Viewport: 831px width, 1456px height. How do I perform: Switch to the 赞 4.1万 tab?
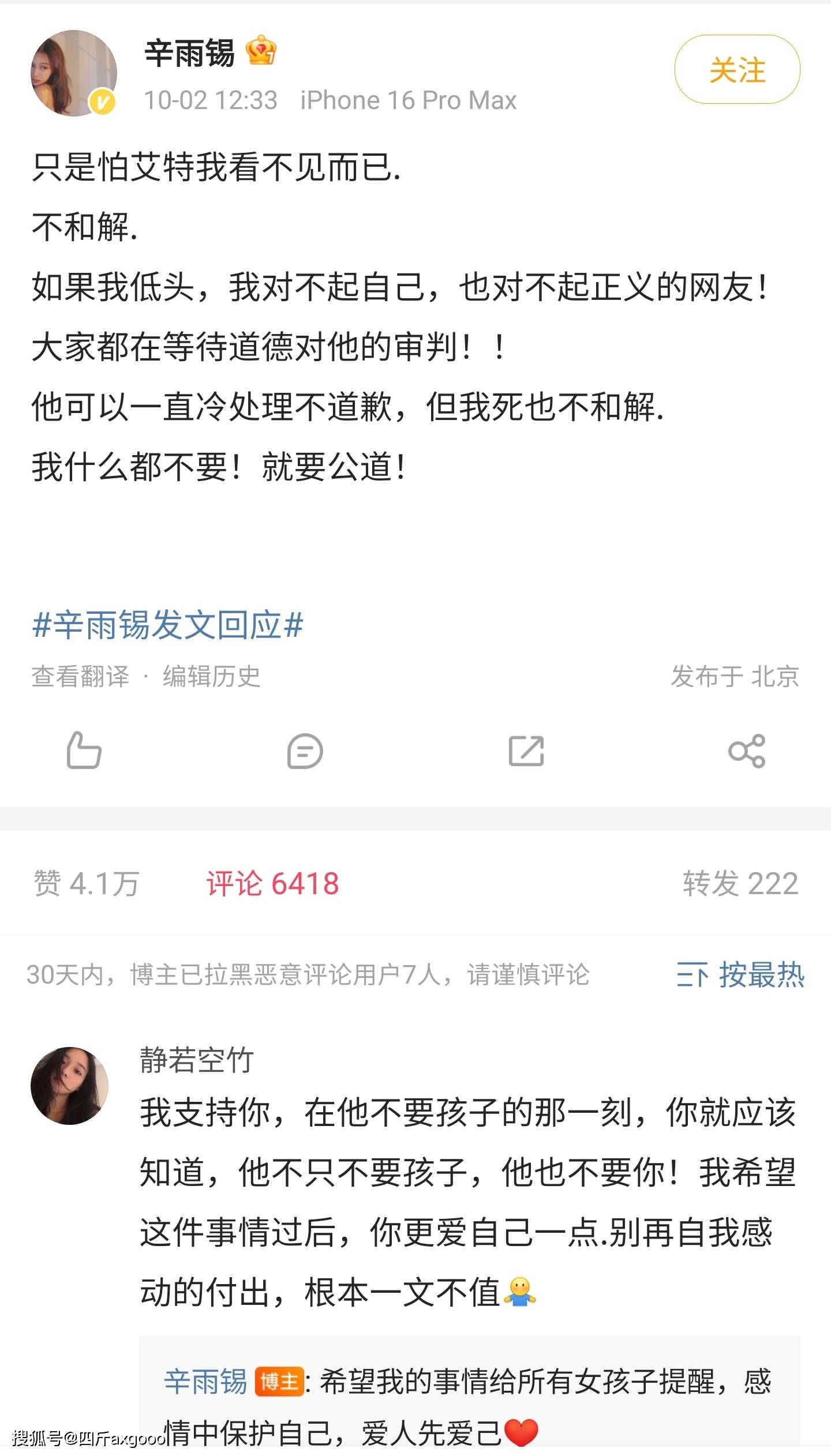87,884
